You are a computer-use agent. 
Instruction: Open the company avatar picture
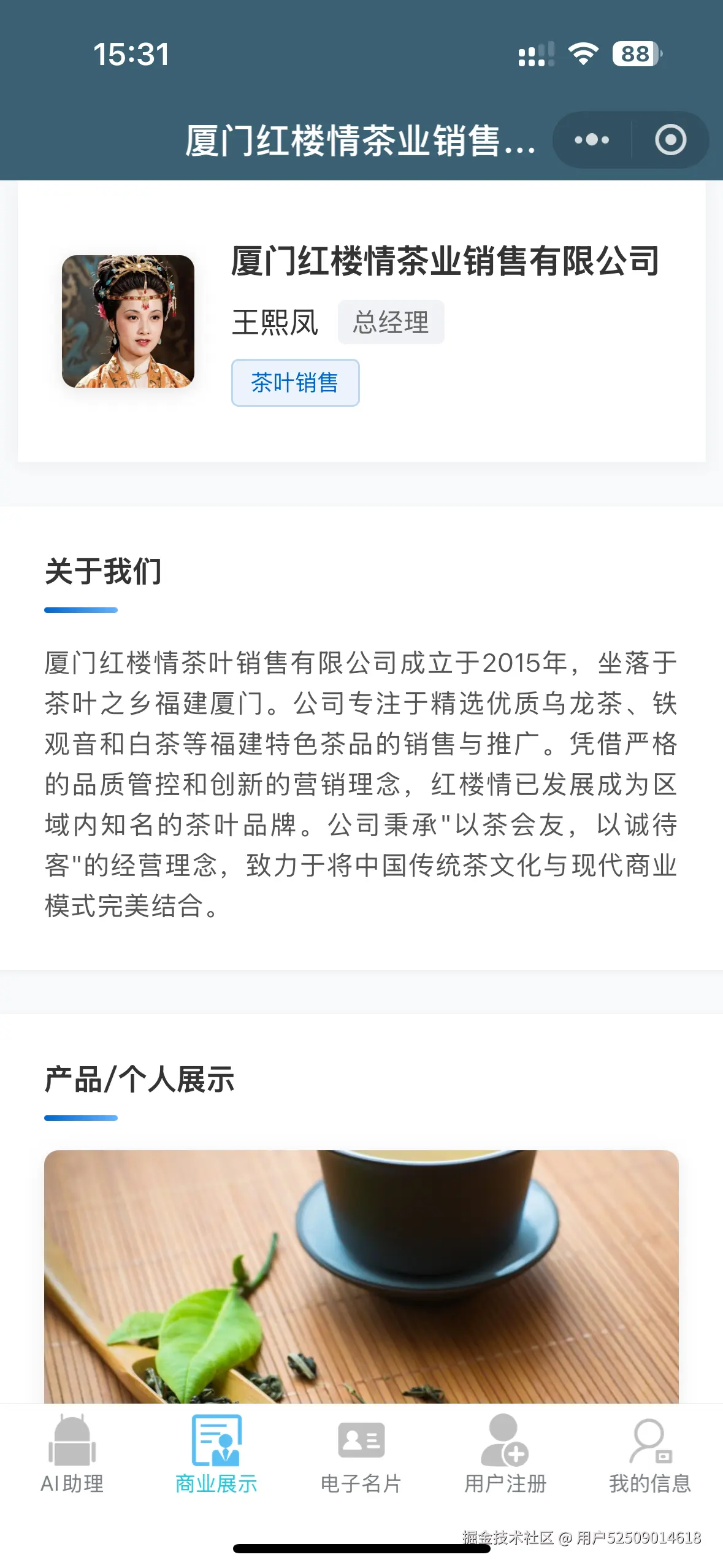coord(128,321)
